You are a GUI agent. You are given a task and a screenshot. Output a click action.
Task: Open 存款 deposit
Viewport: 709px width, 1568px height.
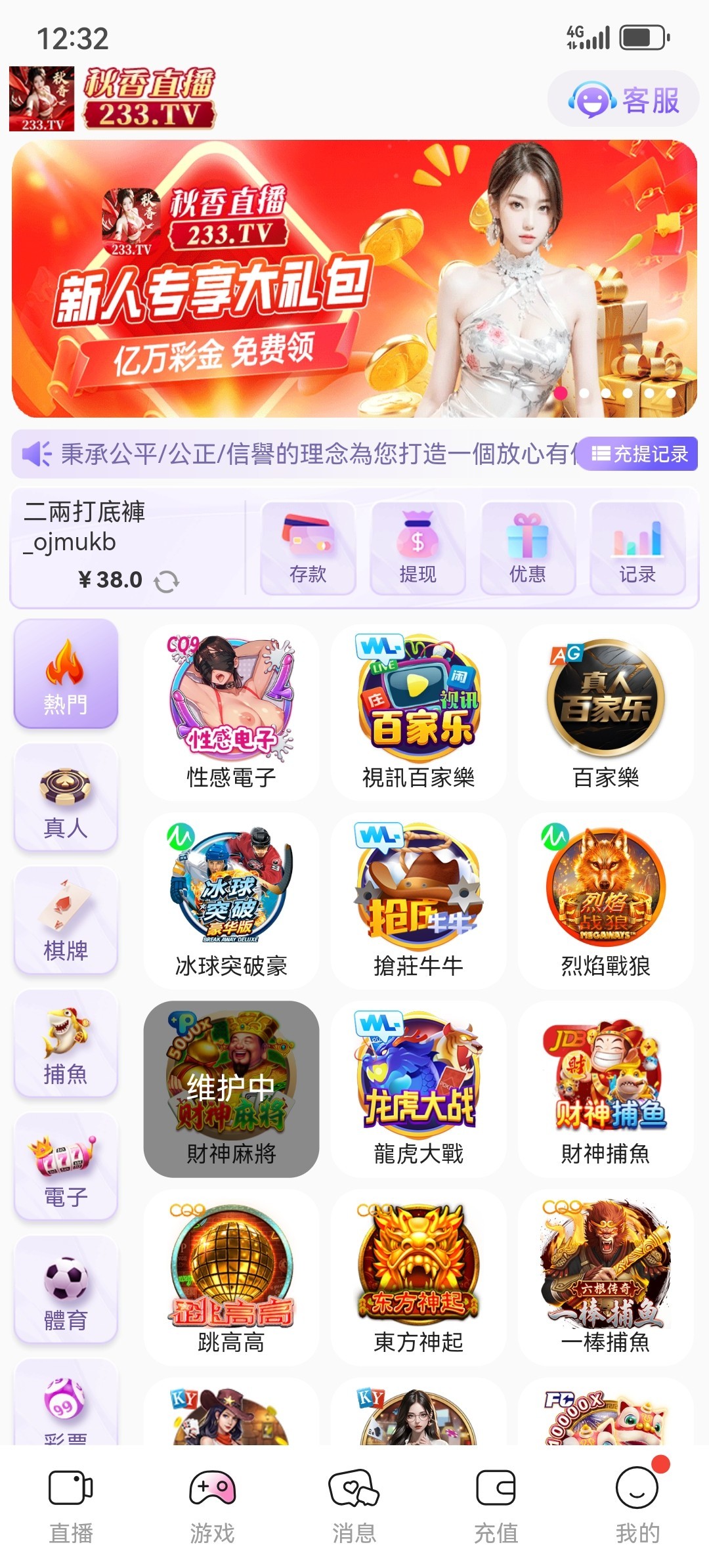pyautogui.click(x=308, y=548)
